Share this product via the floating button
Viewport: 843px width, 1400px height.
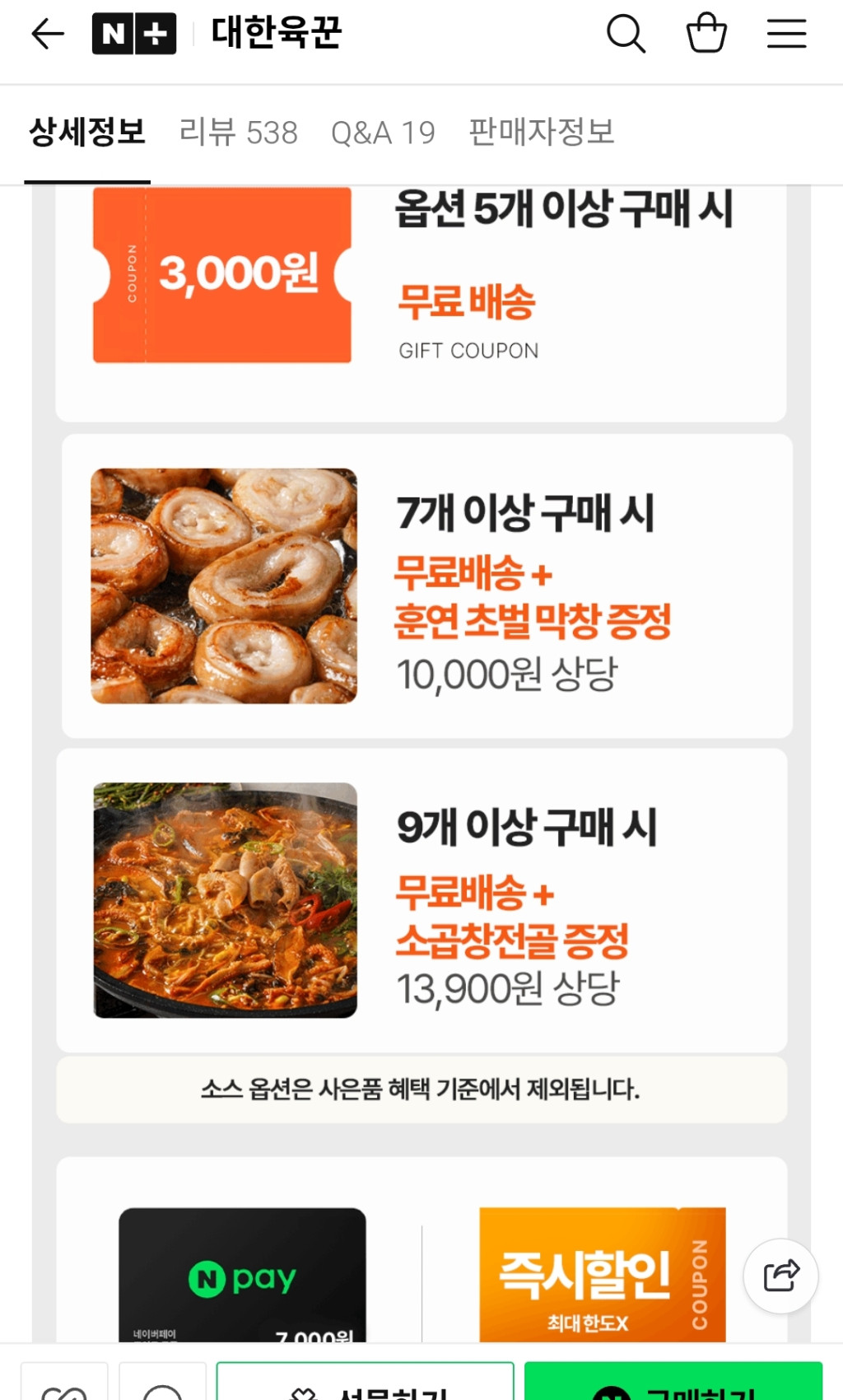coord(780,1276)
